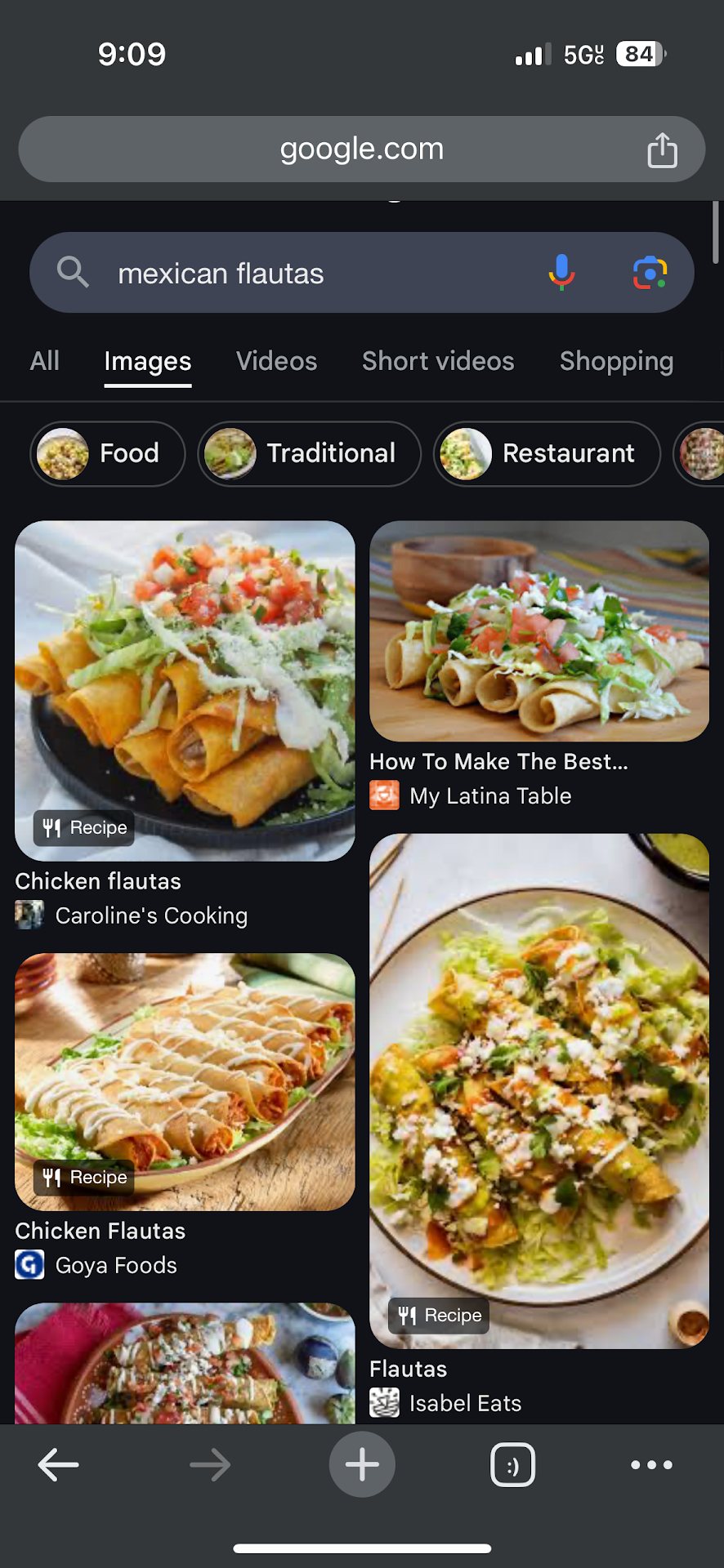This screenshot has width=724, height=1568.
Task: Tap the share icon in address bar
Action: pos(662,150)
